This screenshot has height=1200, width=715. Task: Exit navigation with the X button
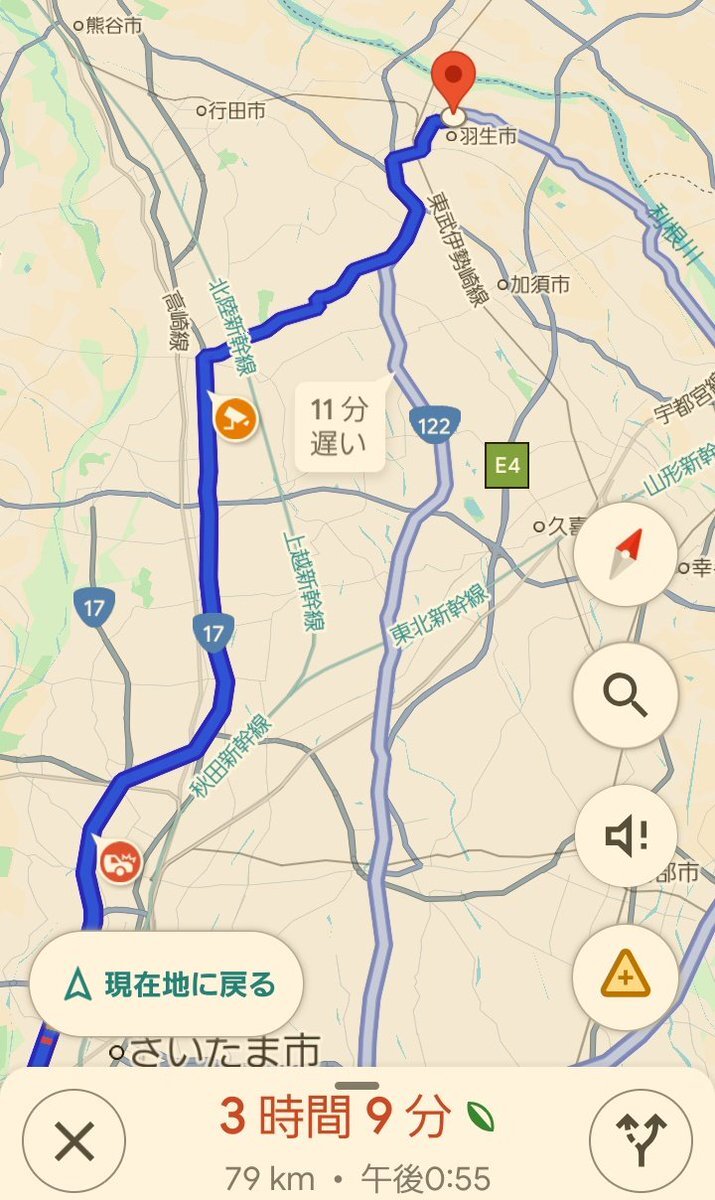74,1141
